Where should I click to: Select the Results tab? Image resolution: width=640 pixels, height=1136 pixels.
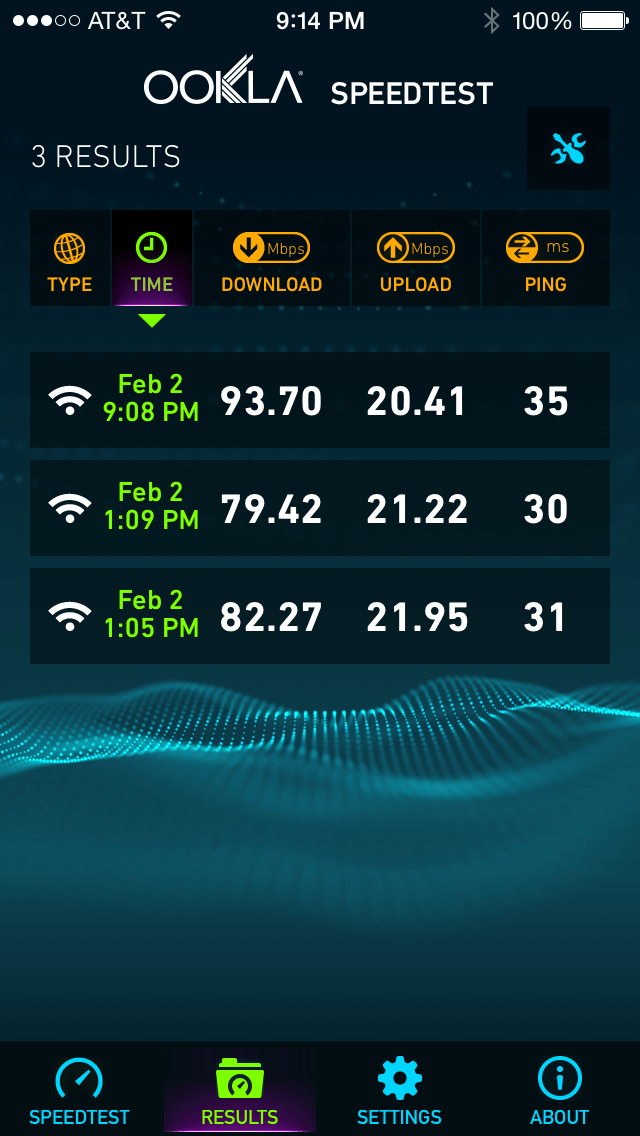pyautogui.click(x=240, y=1090)
